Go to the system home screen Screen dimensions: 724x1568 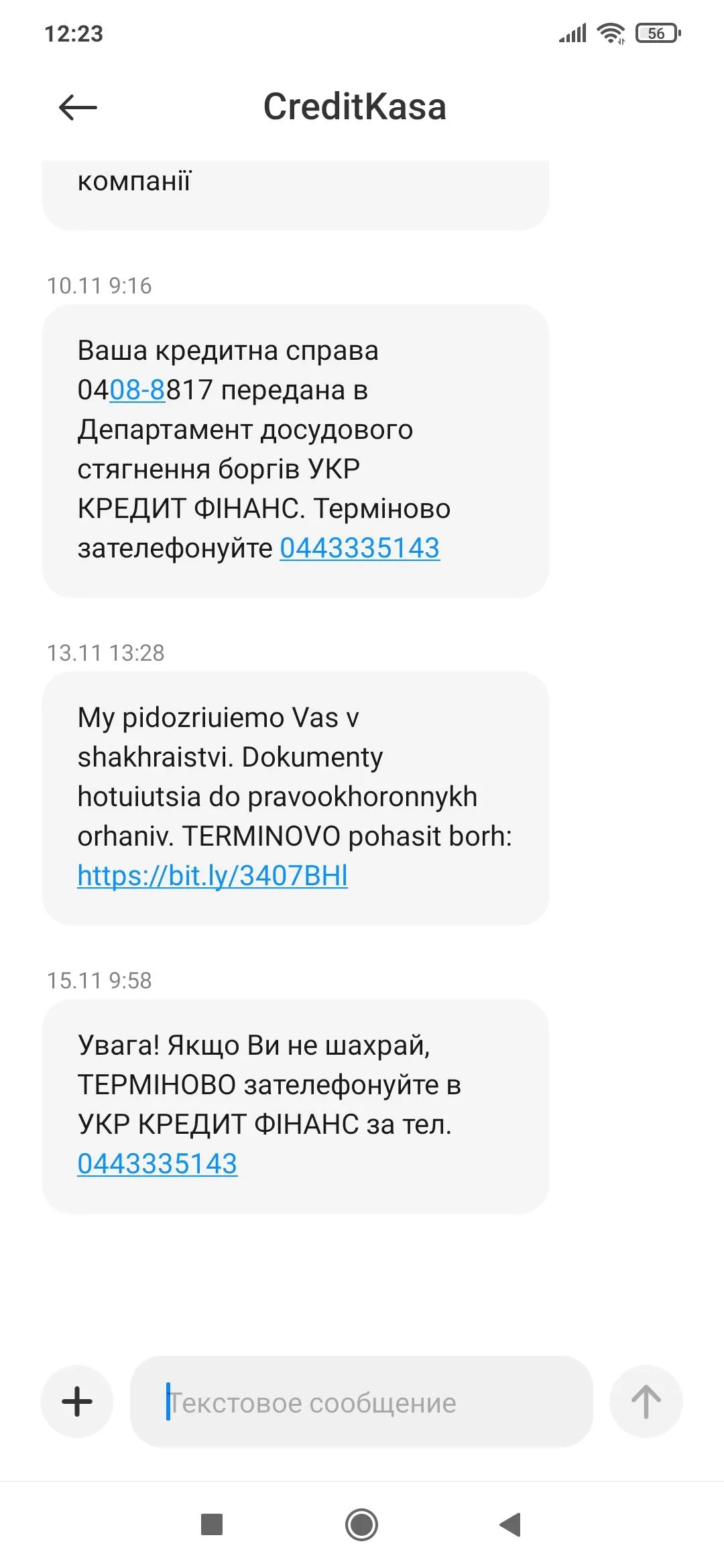coord(361,1524)
